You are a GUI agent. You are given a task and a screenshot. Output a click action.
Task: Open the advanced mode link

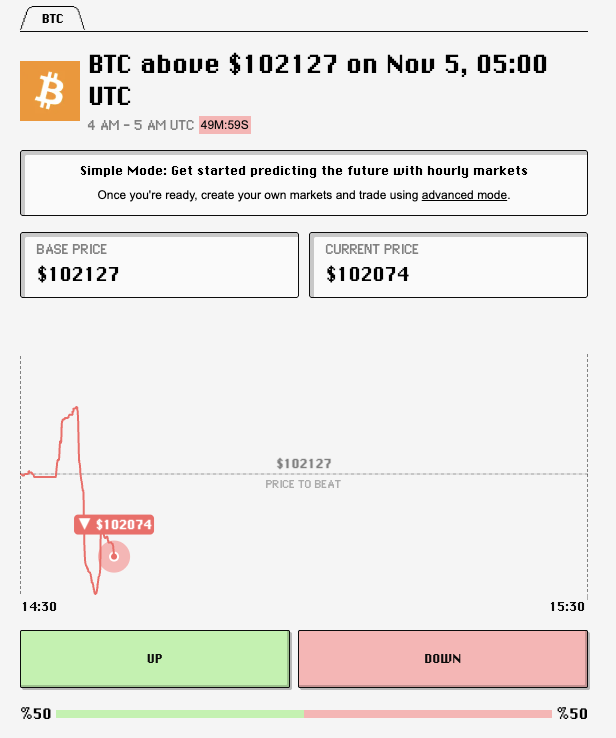(x=464, y=195)
